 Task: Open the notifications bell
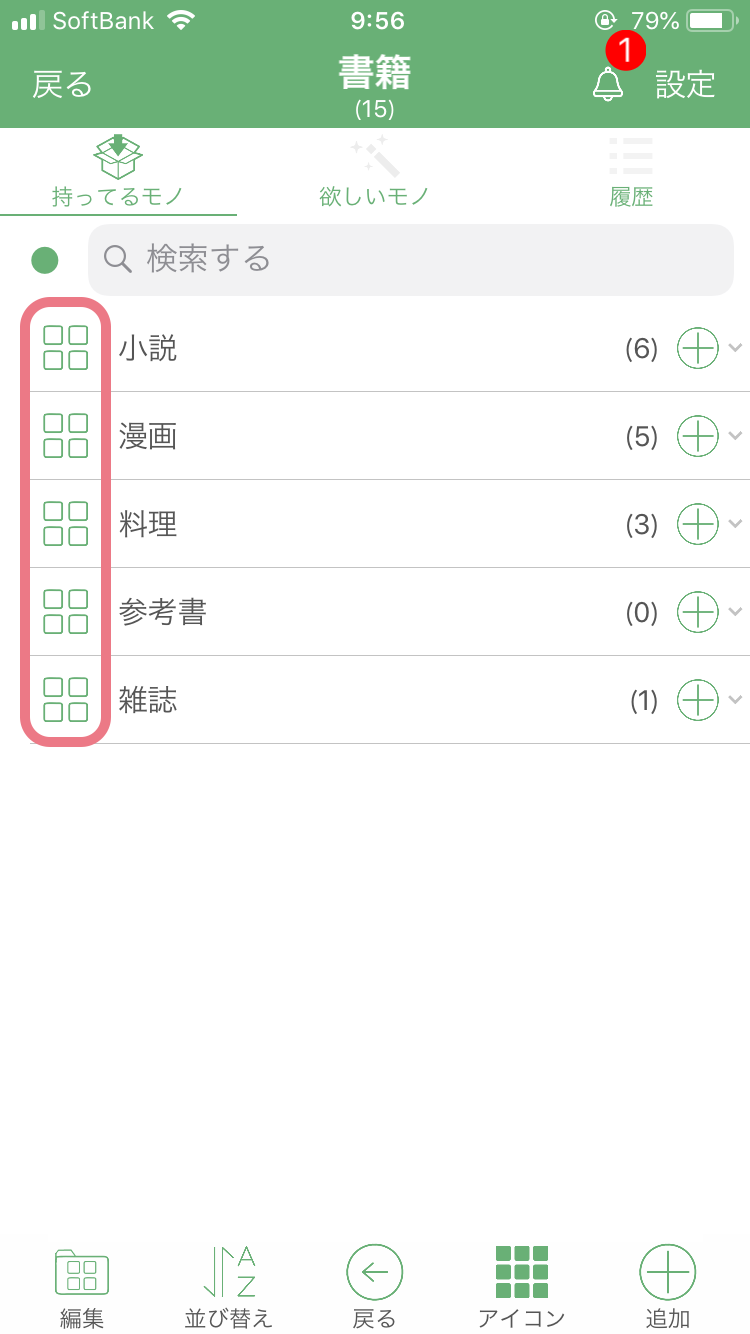tap(607, 84)
